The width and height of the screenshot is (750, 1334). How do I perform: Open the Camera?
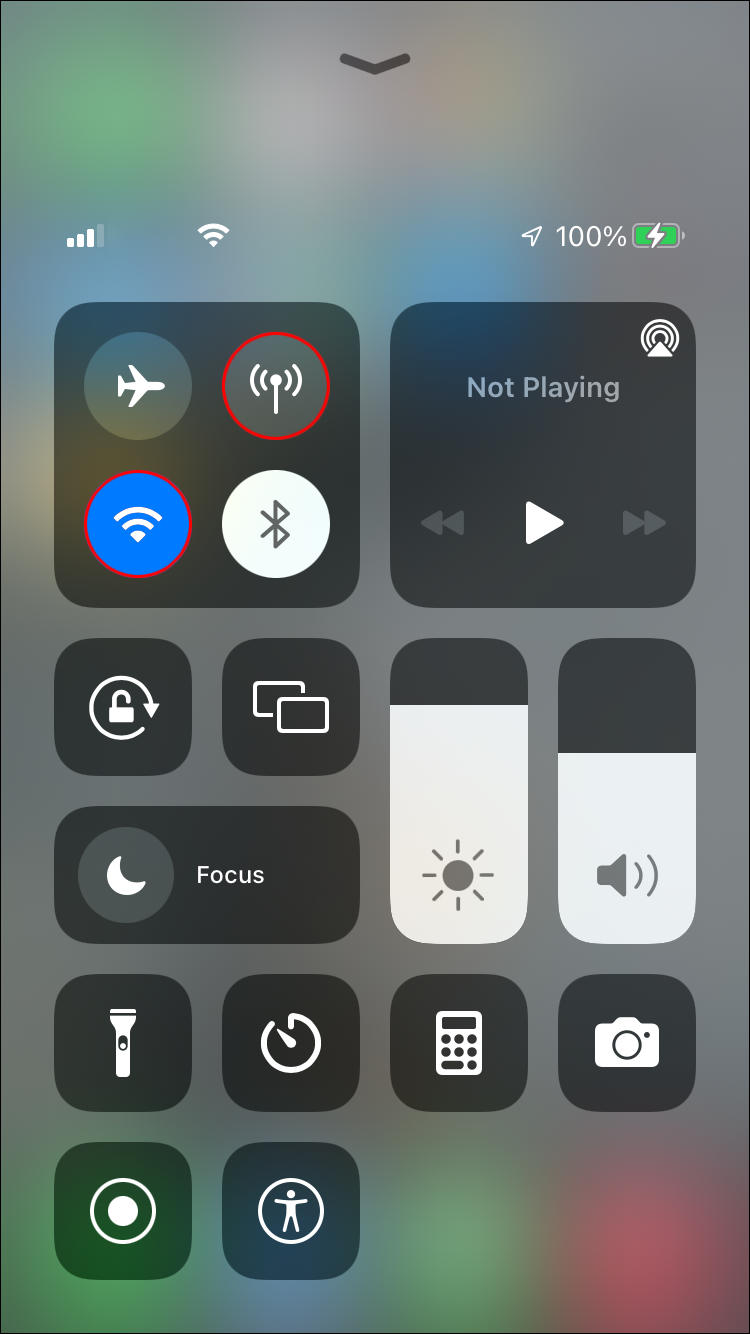tap(626, 1043)
